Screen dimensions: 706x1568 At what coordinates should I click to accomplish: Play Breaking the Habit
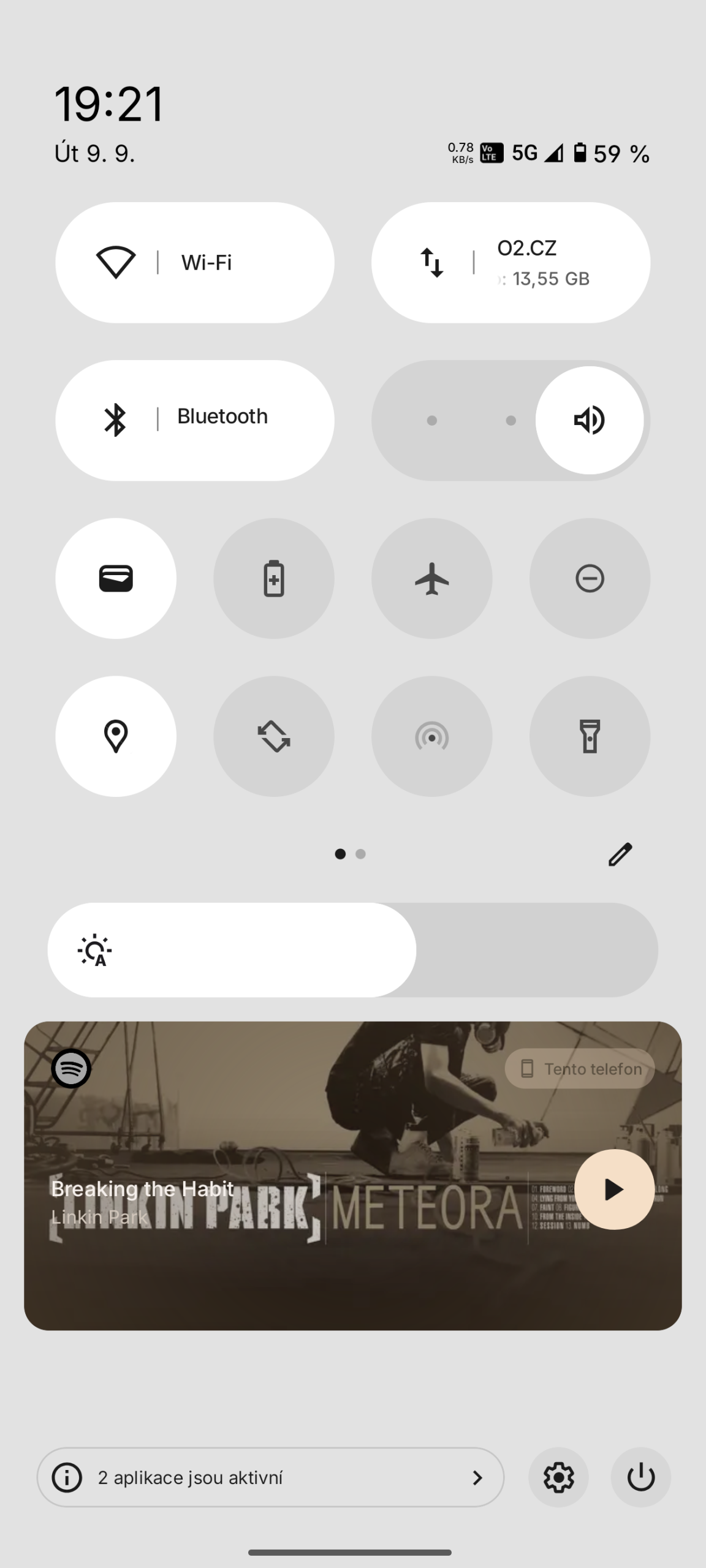[x=614, y=1189]
